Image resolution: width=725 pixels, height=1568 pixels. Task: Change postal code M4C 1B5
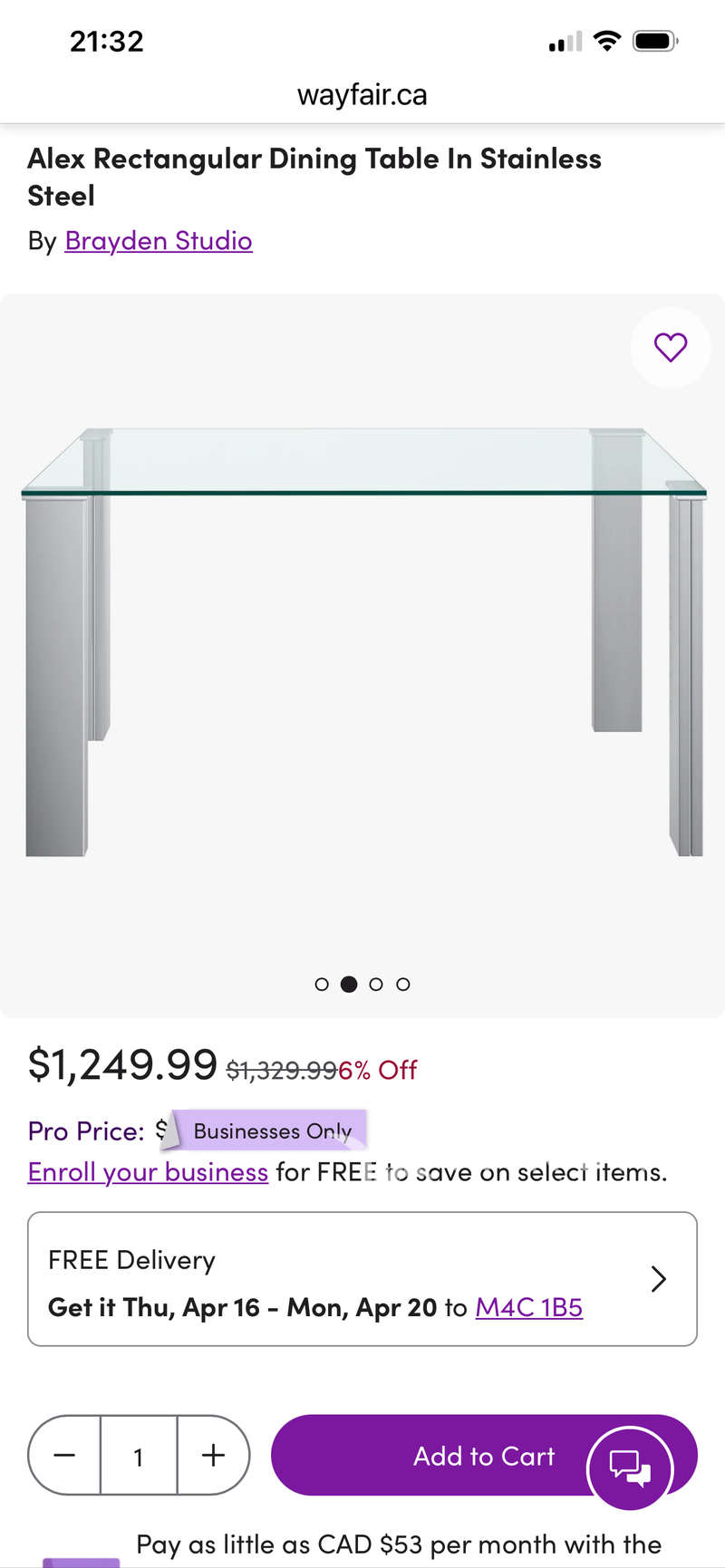(x=528, y=1307)
